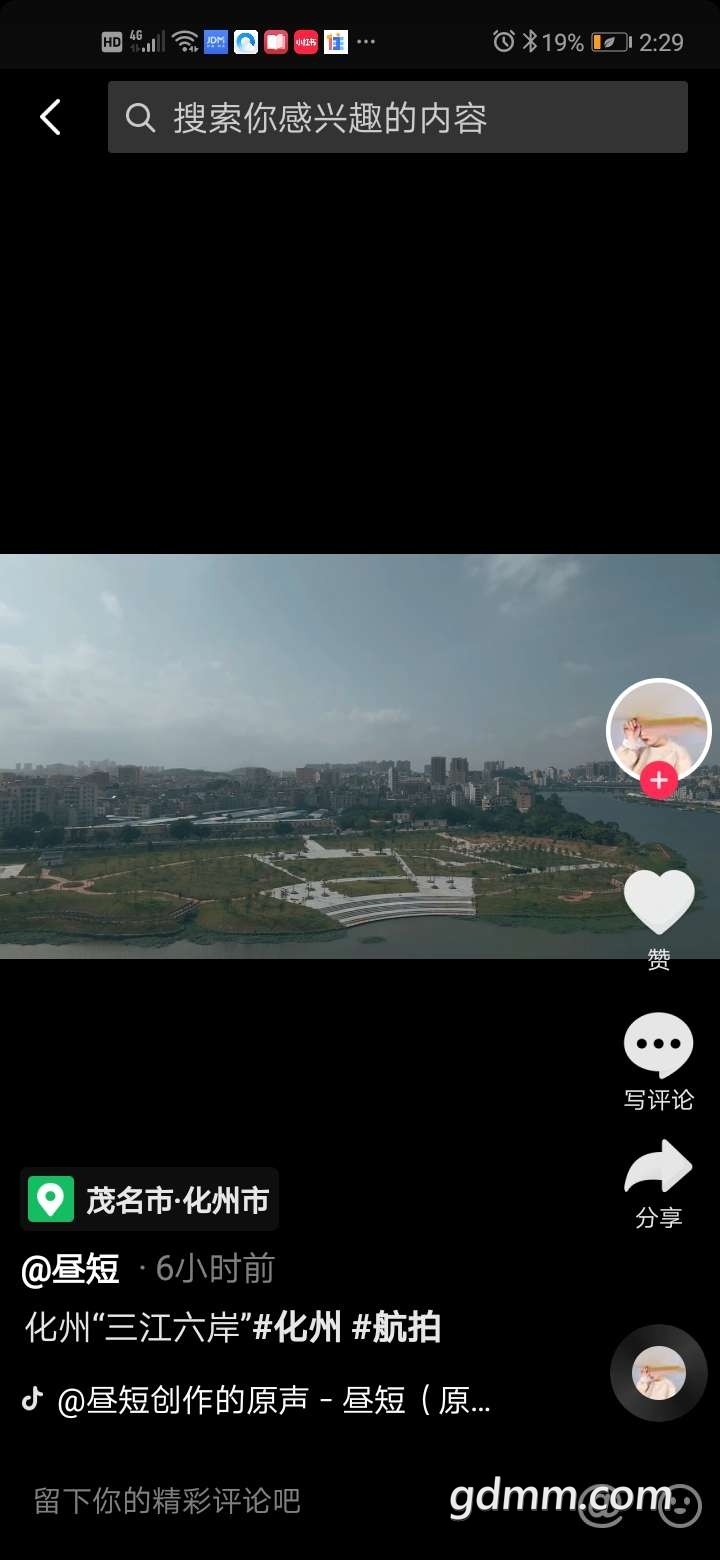The width and height of the screenshot is (720, 1560).
Task: Open the search box 搜索你感兴趣的内容
Action: (x=397, y=117)
